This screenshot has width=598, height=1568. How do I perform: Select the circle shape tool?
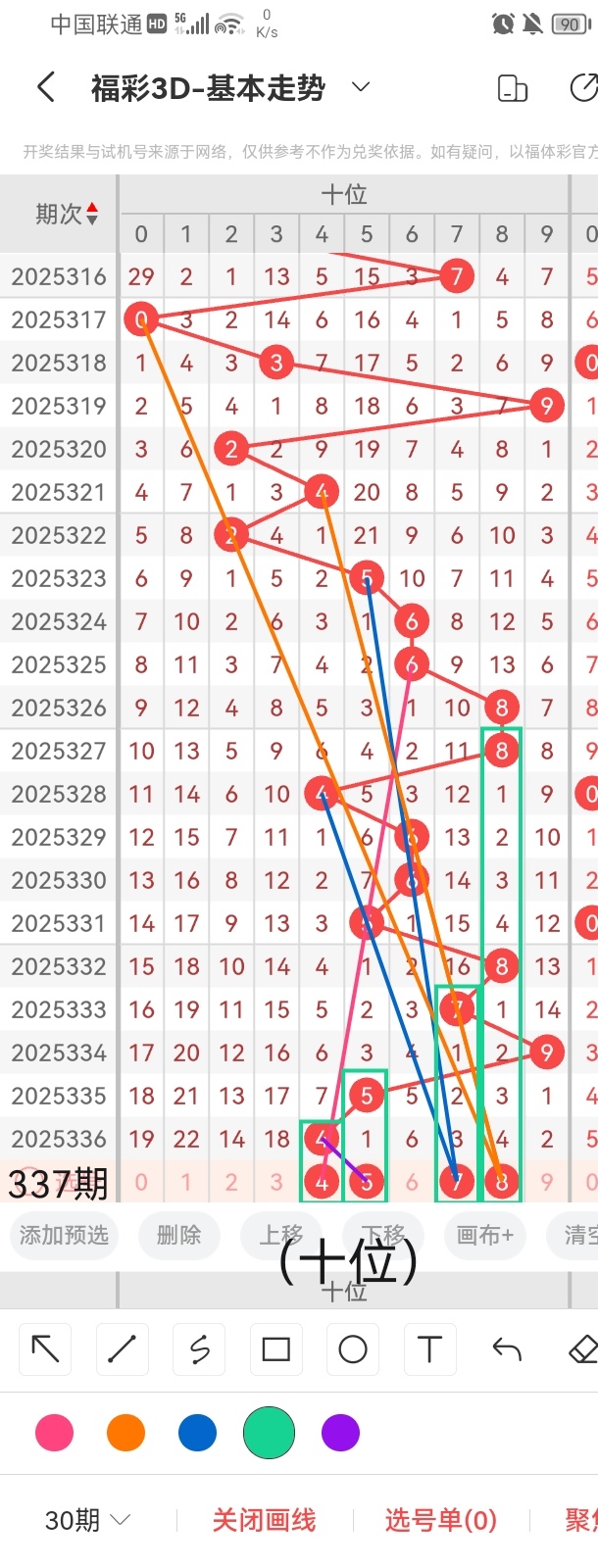352,1349
